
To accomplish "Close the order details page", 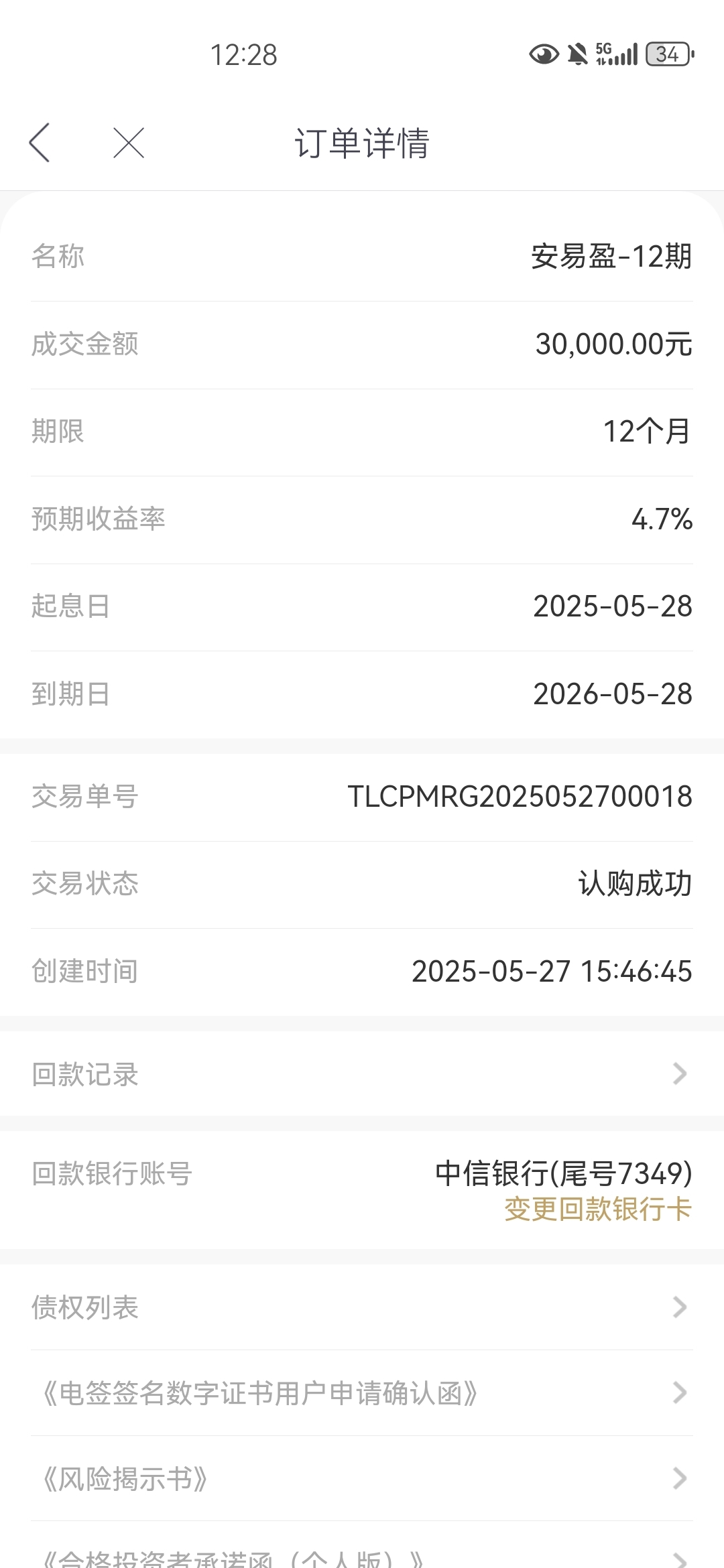I will [129, 143].
